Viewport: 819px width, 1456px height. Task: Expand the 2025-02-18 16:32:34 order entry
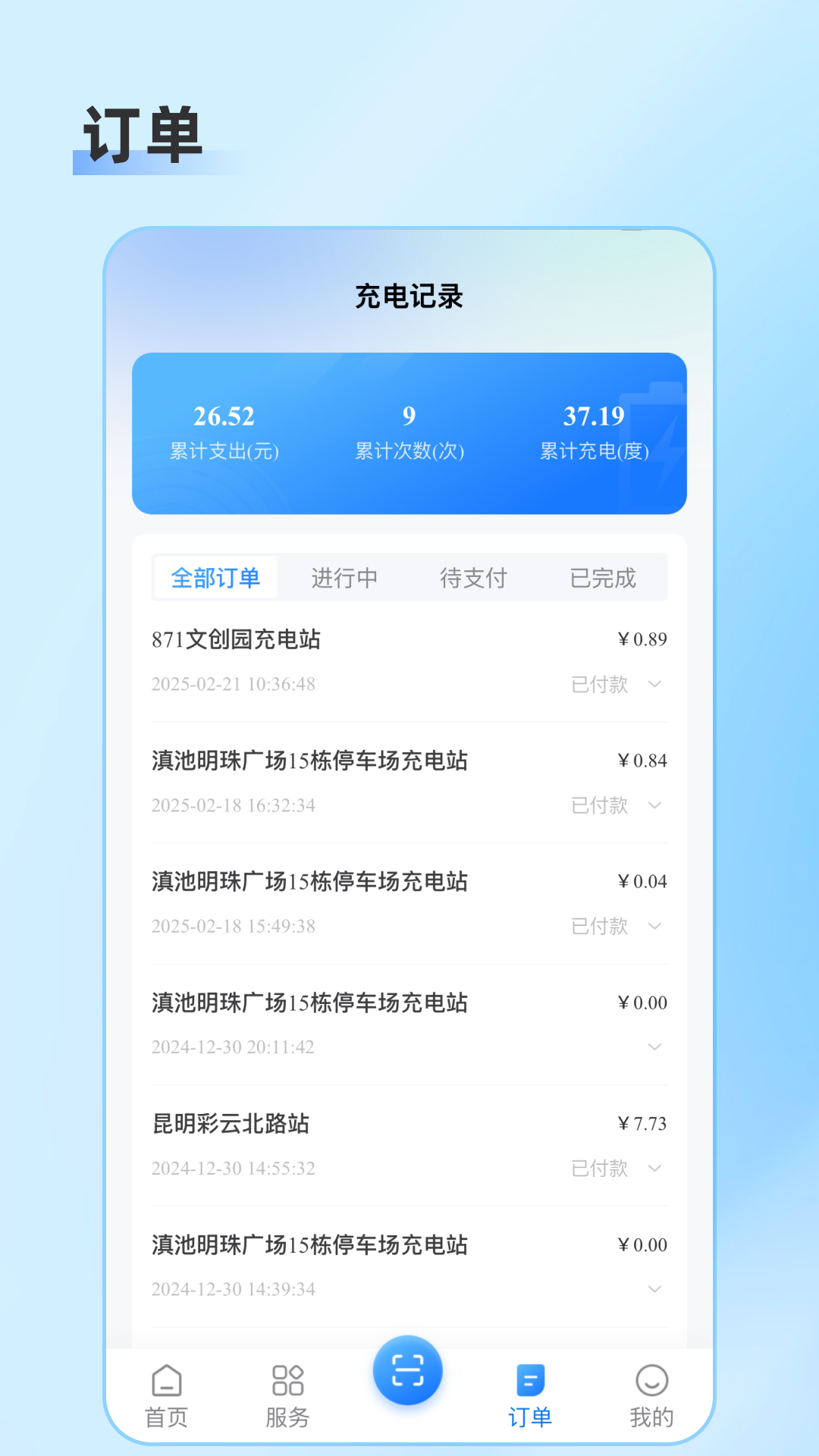pos(654,805)
